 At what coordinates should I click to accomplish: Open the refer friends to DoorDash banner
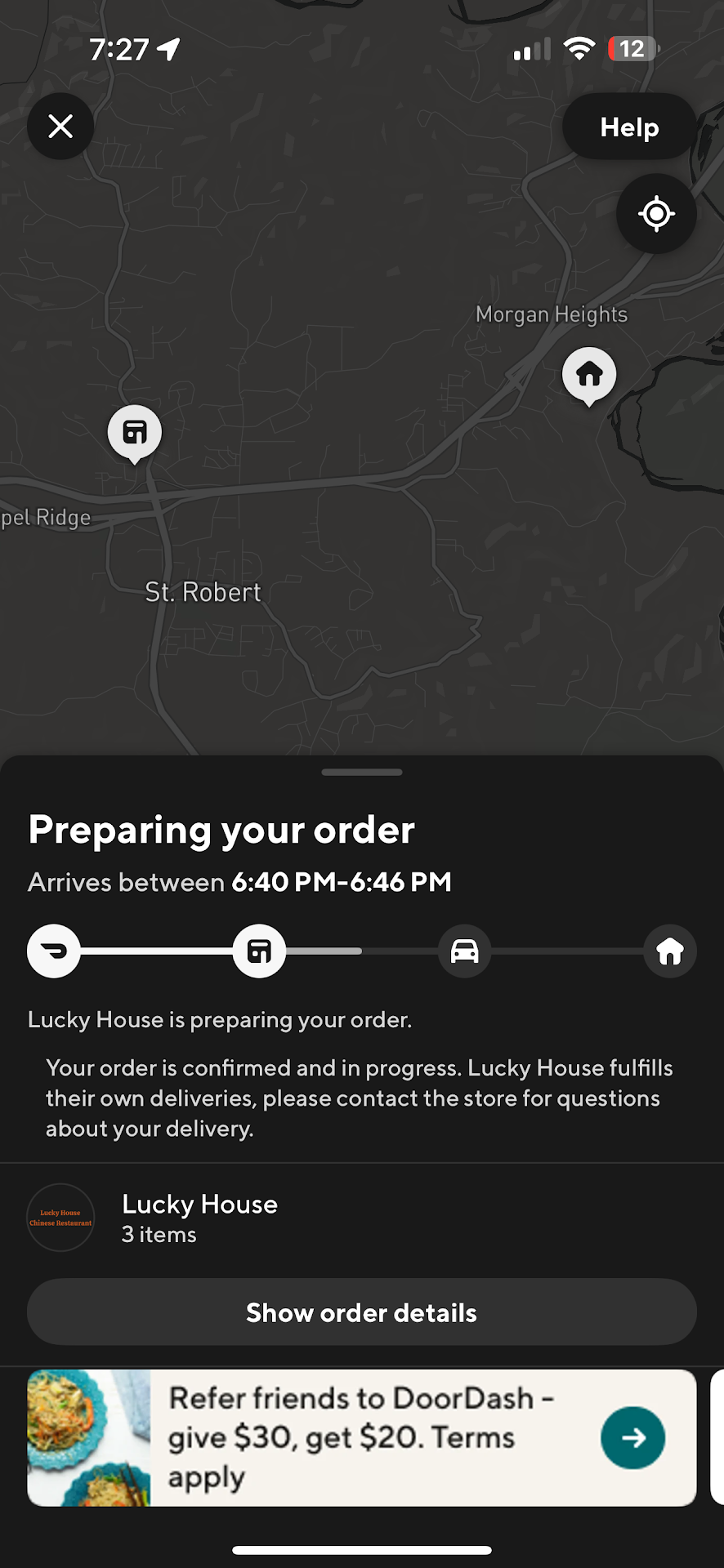click(361, 1437)
